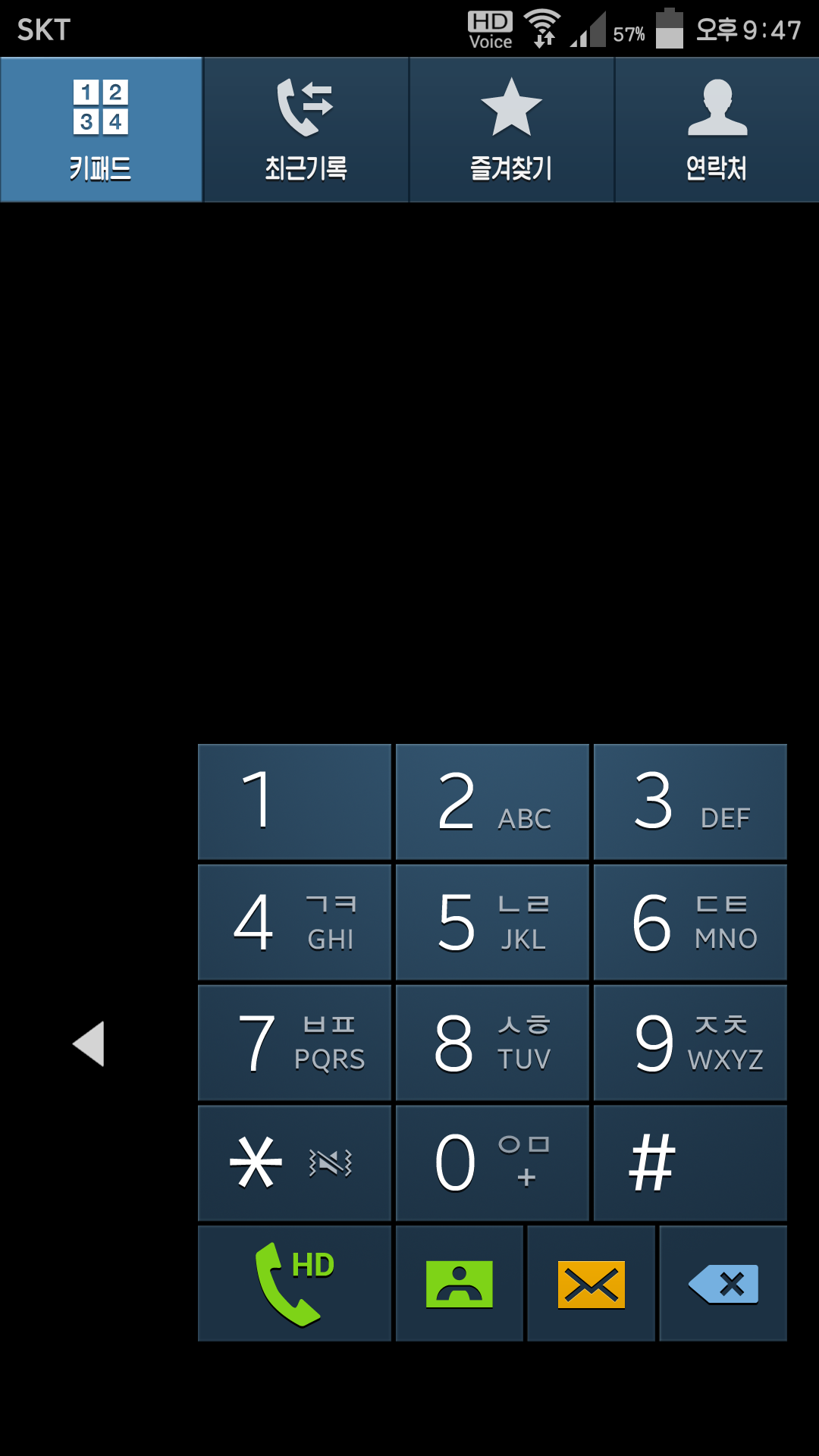This screenshot has width=819, height=1456.
Task: Switch to the 최근기록 tab
Action: click(306, 130)
